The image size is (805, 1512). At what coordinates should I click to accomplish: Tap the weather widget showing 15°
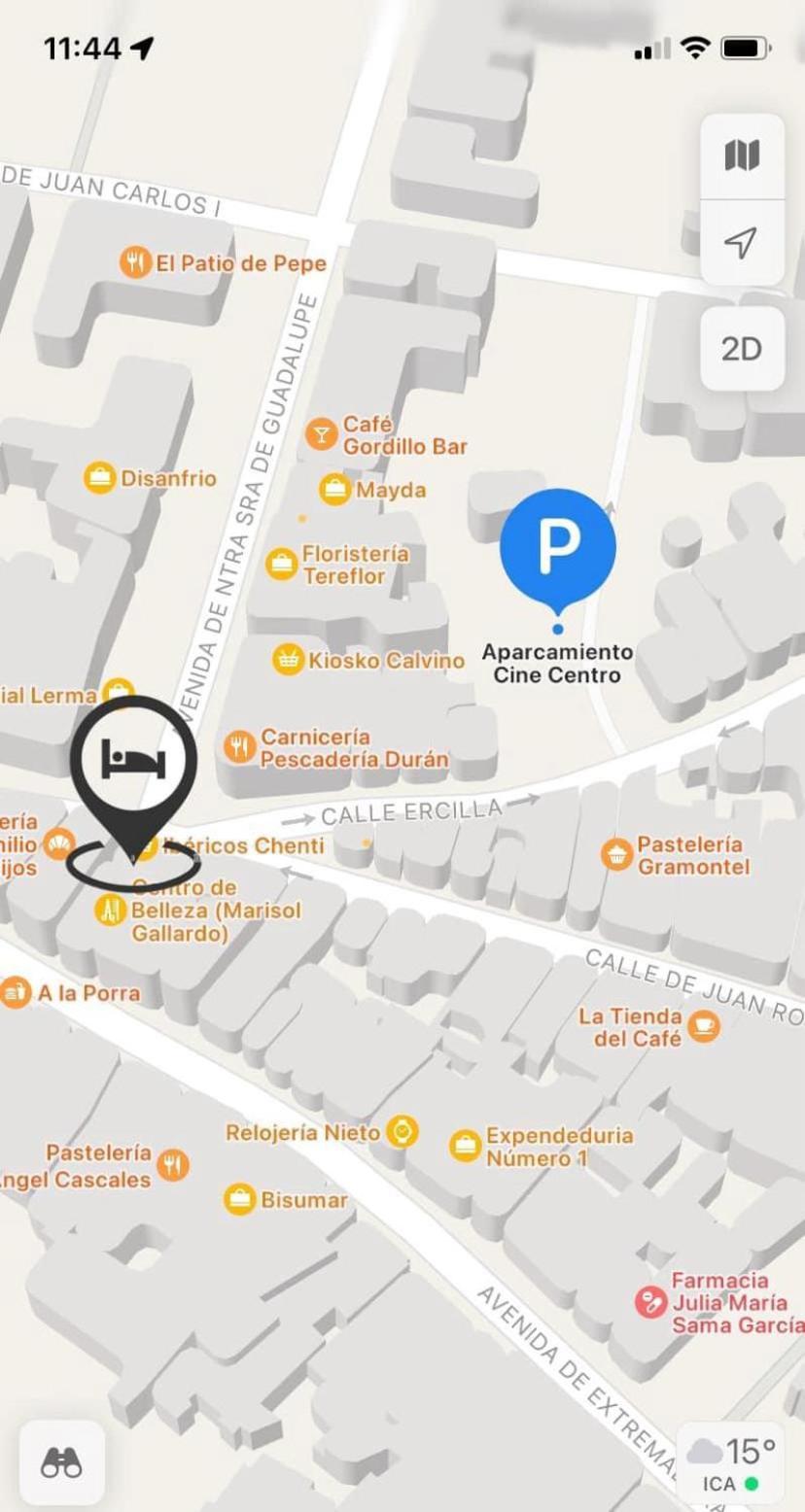click(x=732, y=1463)
